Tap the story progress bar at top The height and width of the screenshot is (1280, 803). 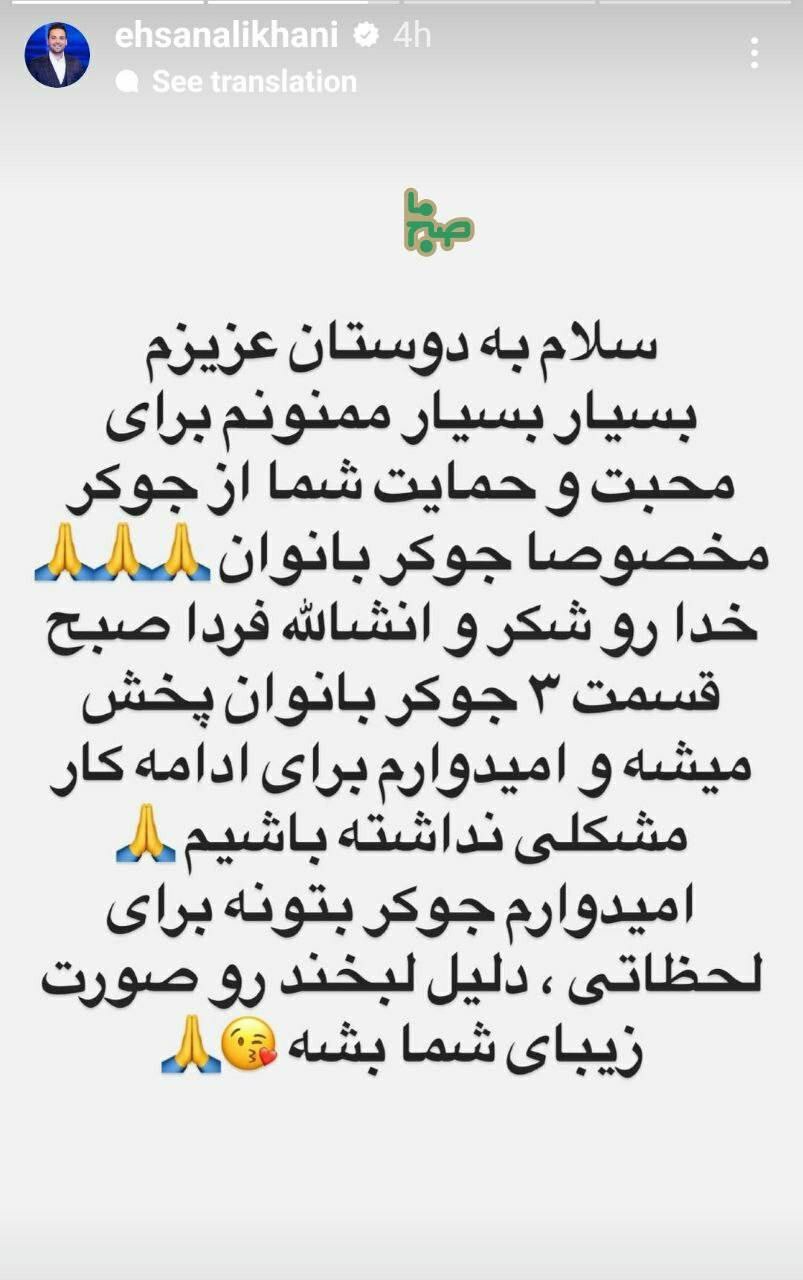click(400, 5)
